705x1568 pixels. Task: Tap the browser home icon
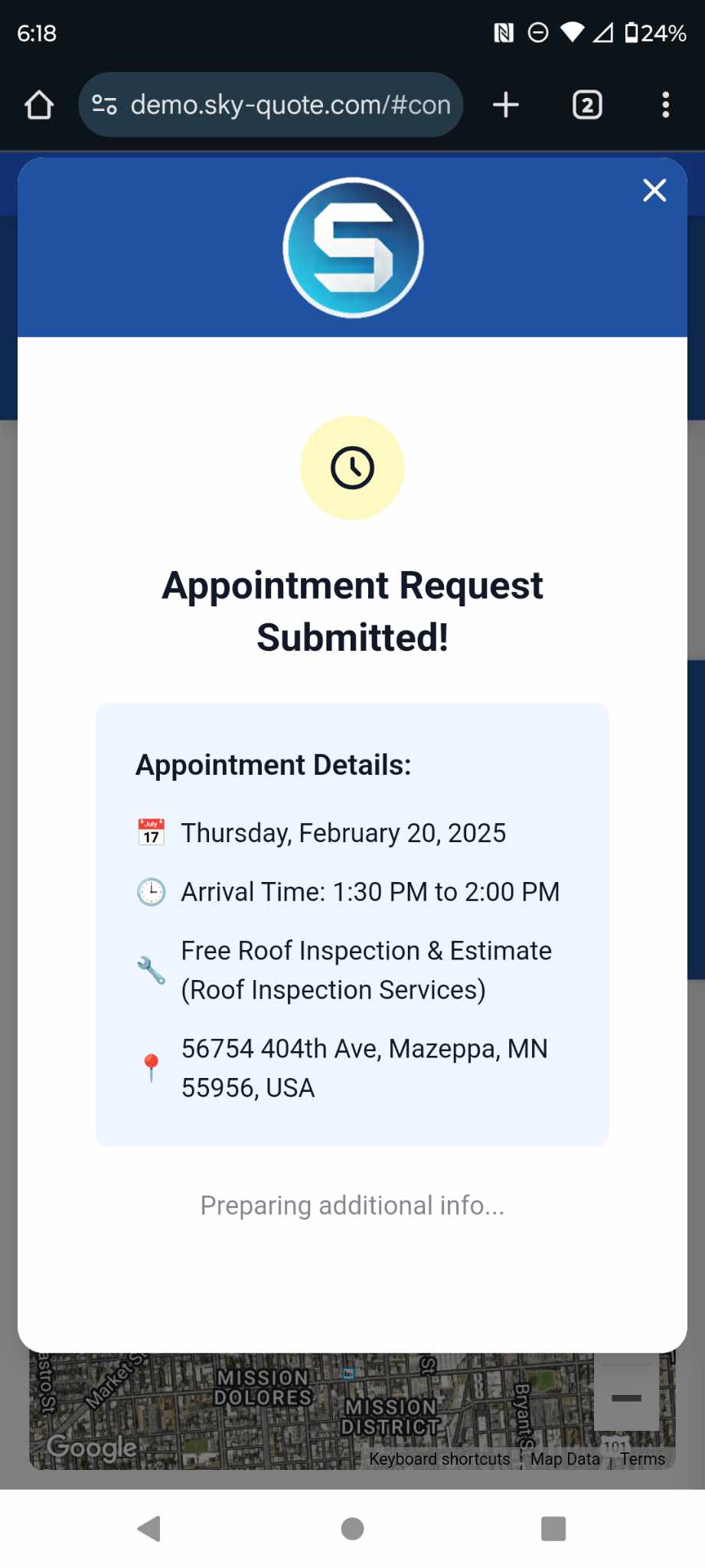tap(39, 105)
